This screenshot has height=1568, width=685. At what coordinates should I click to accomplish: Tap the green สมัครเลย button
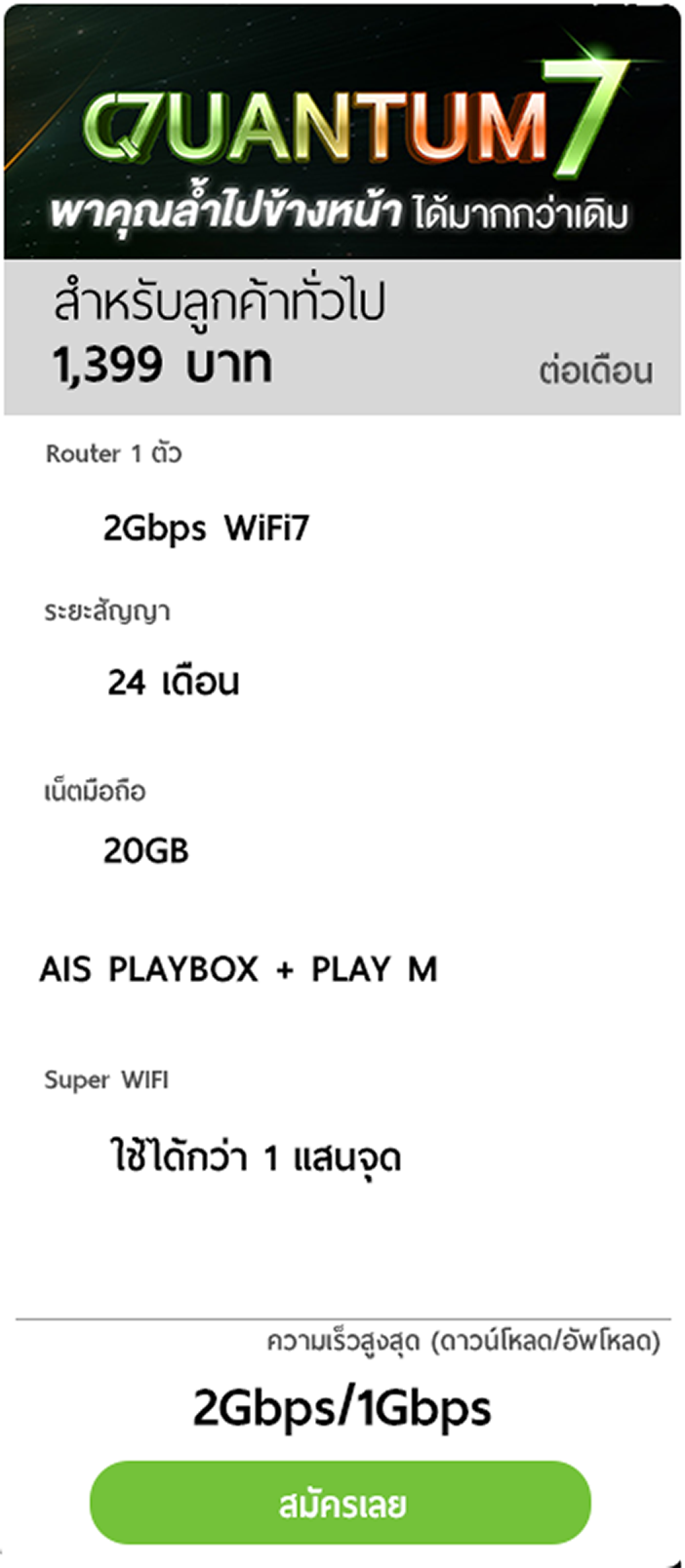(x=341, y=1503)
